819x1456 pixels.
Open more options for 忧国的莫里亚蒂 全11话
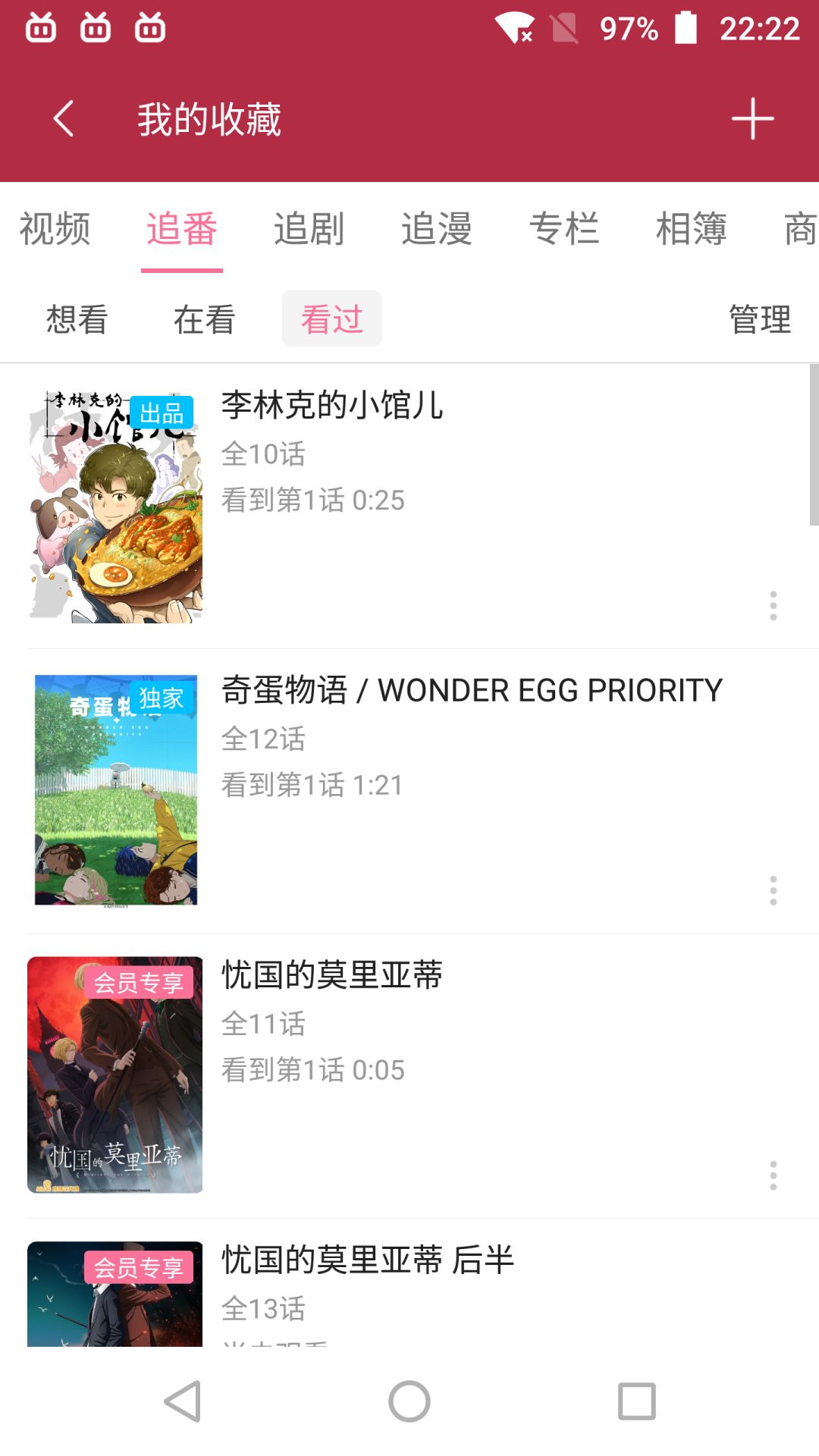pos(773,1175)
